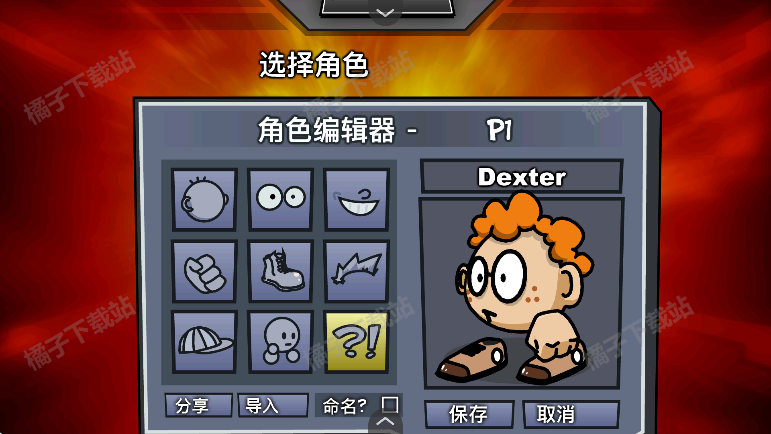
Task: Tap the 分享 share button
Action: 198,405
